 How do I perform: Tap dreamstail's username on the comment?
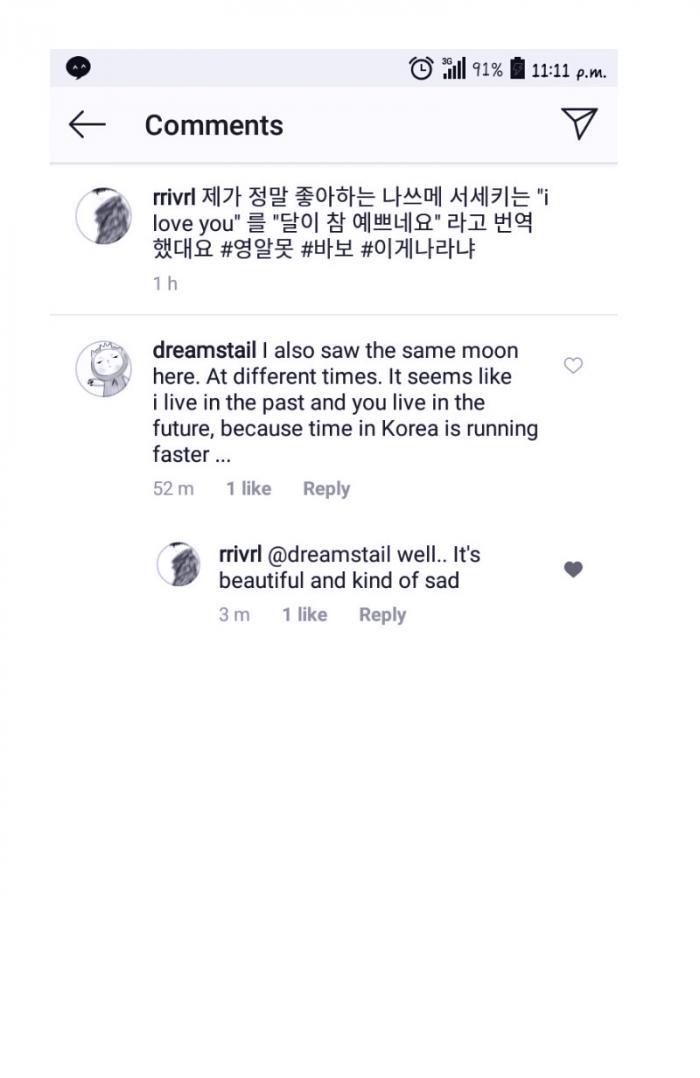(x=204, y=351)
